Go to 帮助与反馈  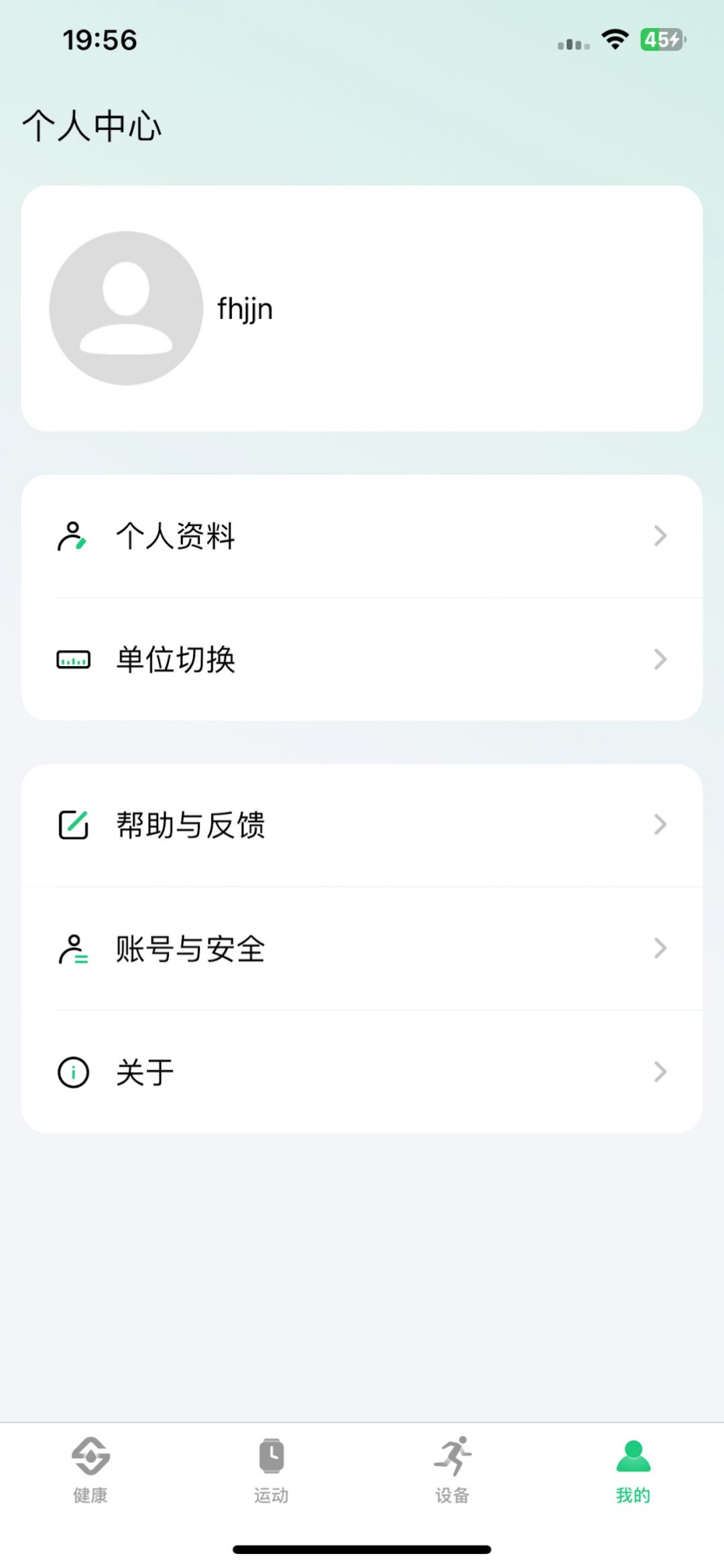362,825
